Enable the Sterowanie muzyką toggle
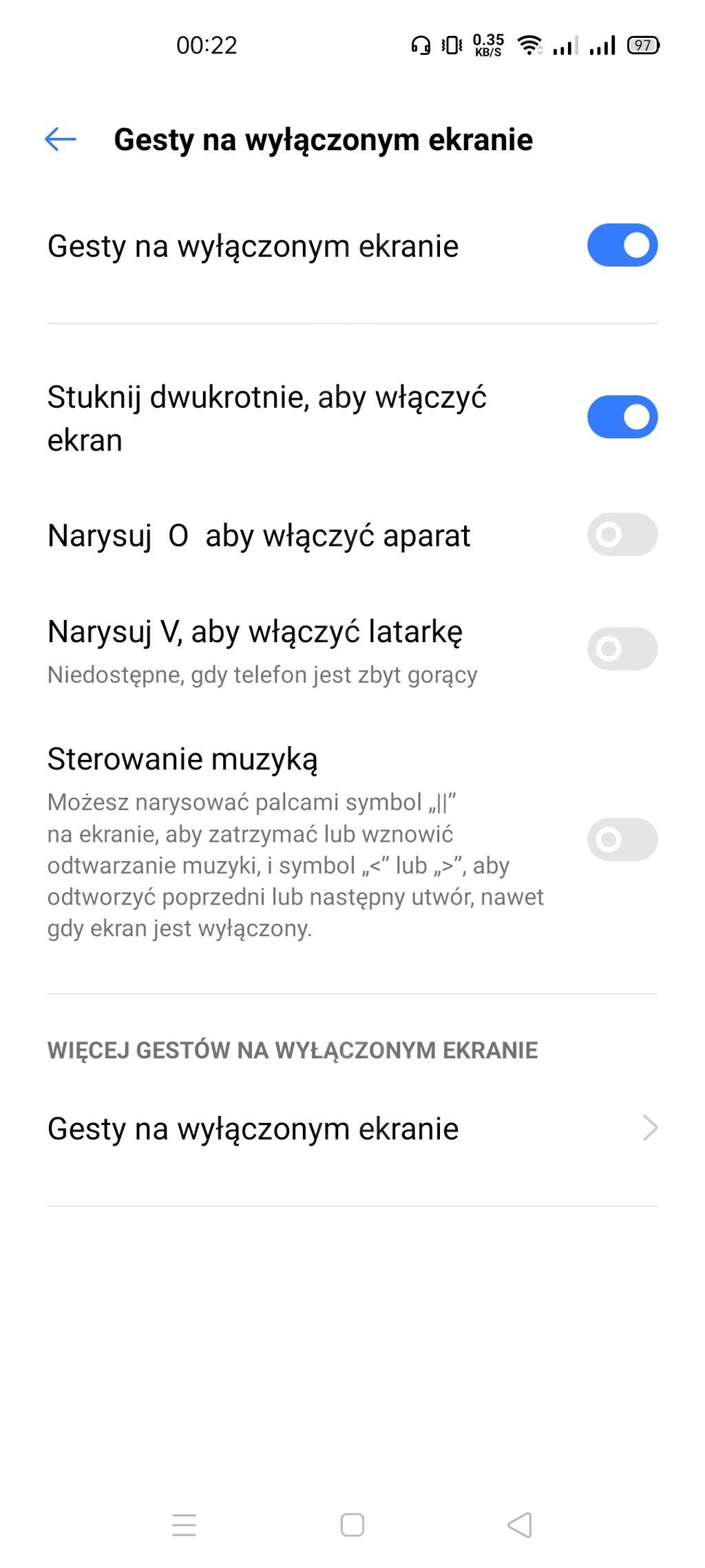 622,839
